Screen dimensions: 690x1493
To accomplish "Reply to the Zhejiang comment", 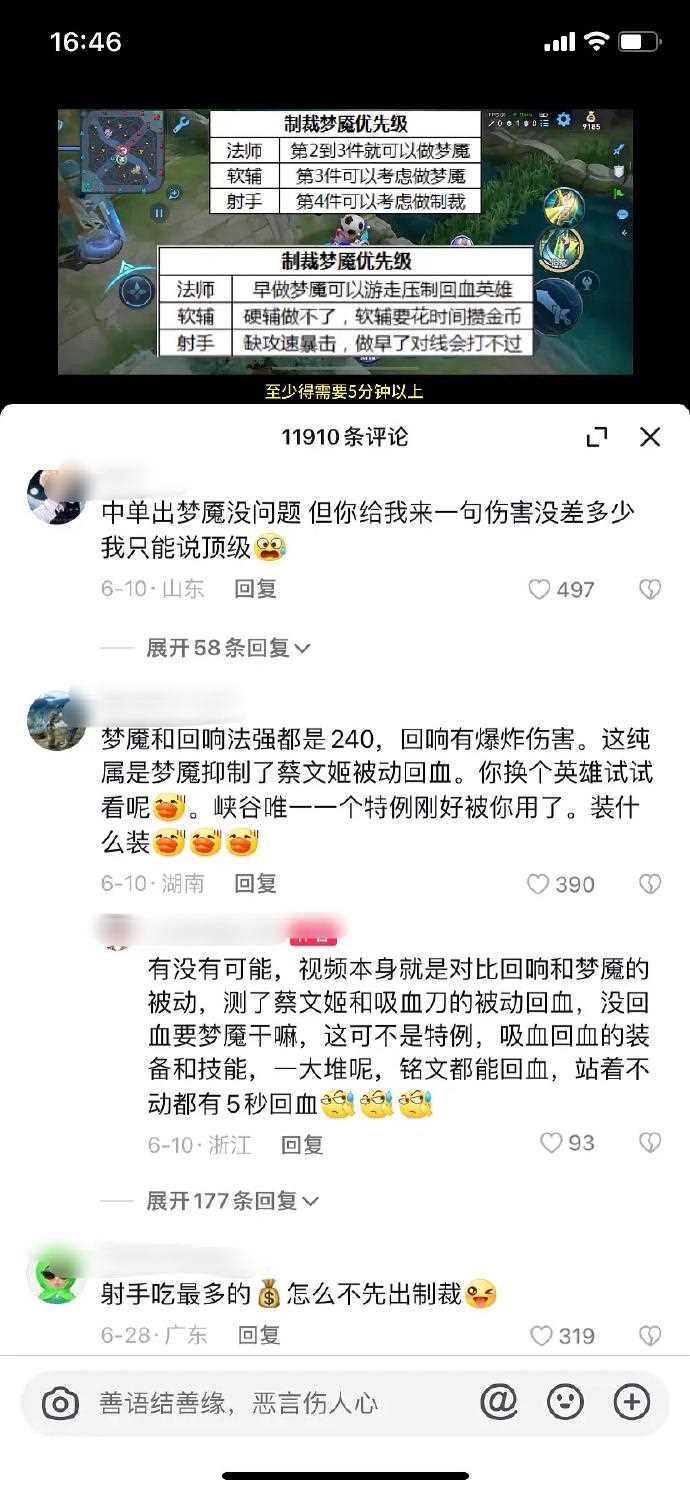I will tap(302, 1145).
